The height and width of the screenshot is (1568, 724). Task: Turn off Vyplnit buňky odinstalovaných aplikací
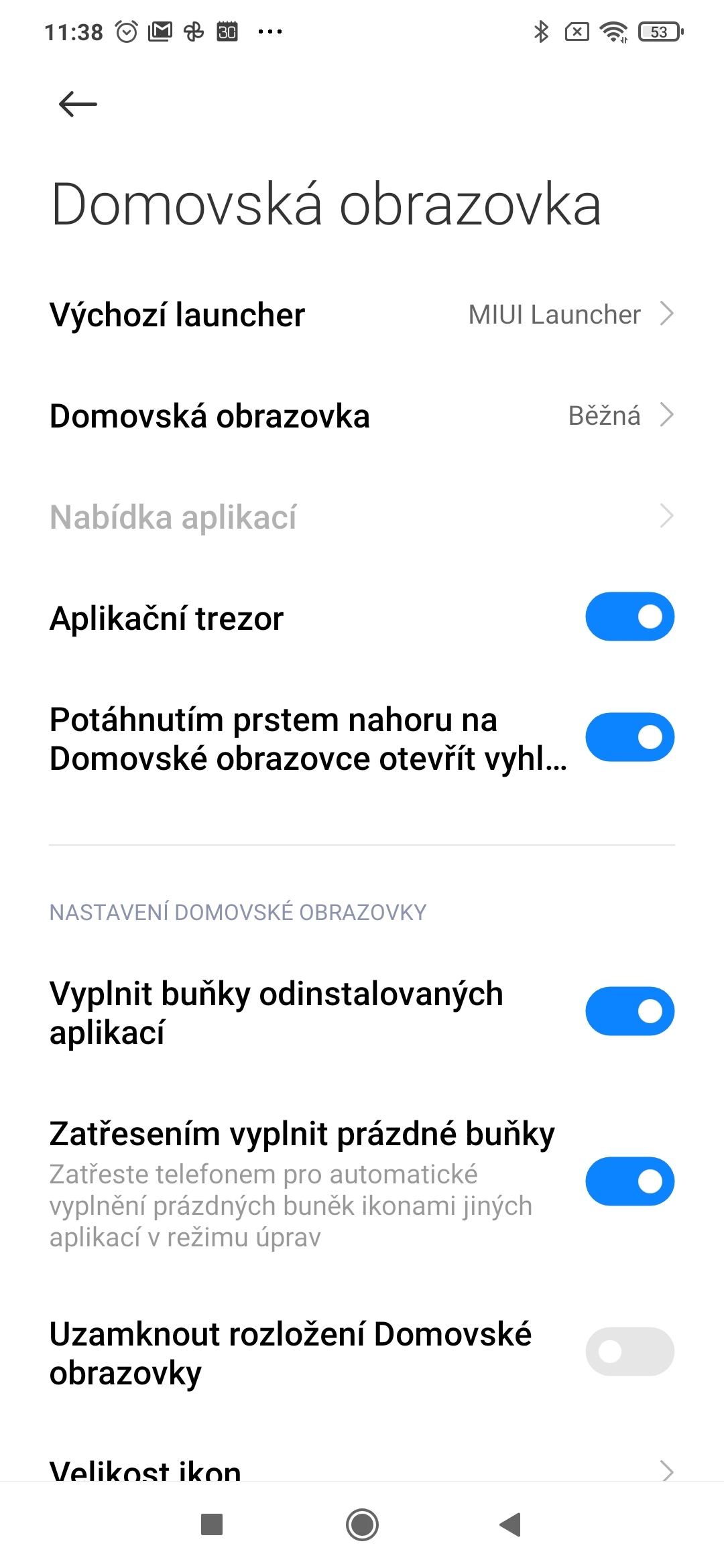pyautogui.click(x=629, y=1011)
